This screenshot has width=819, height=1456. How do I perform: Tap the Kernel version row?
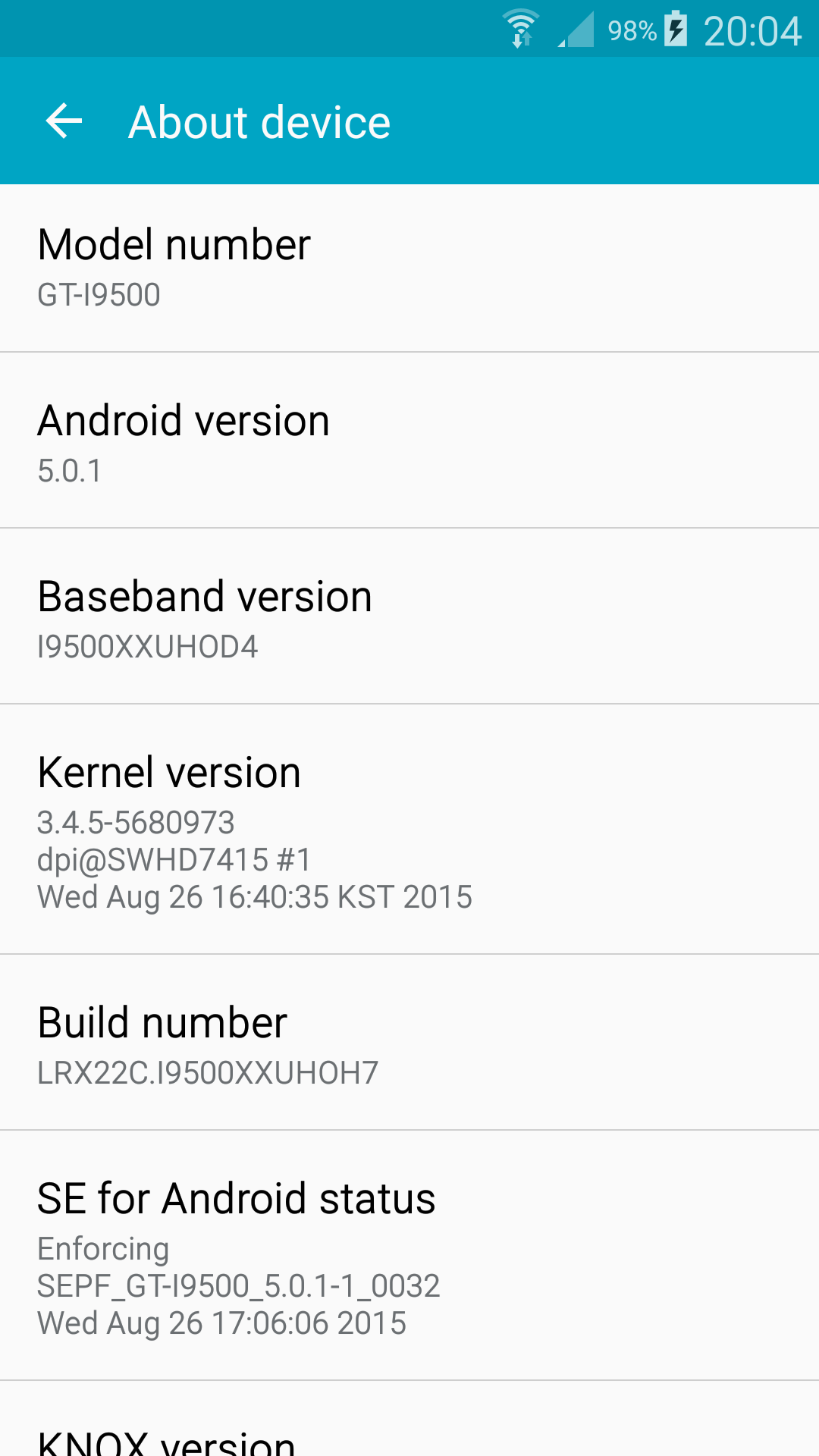(409, 830)
